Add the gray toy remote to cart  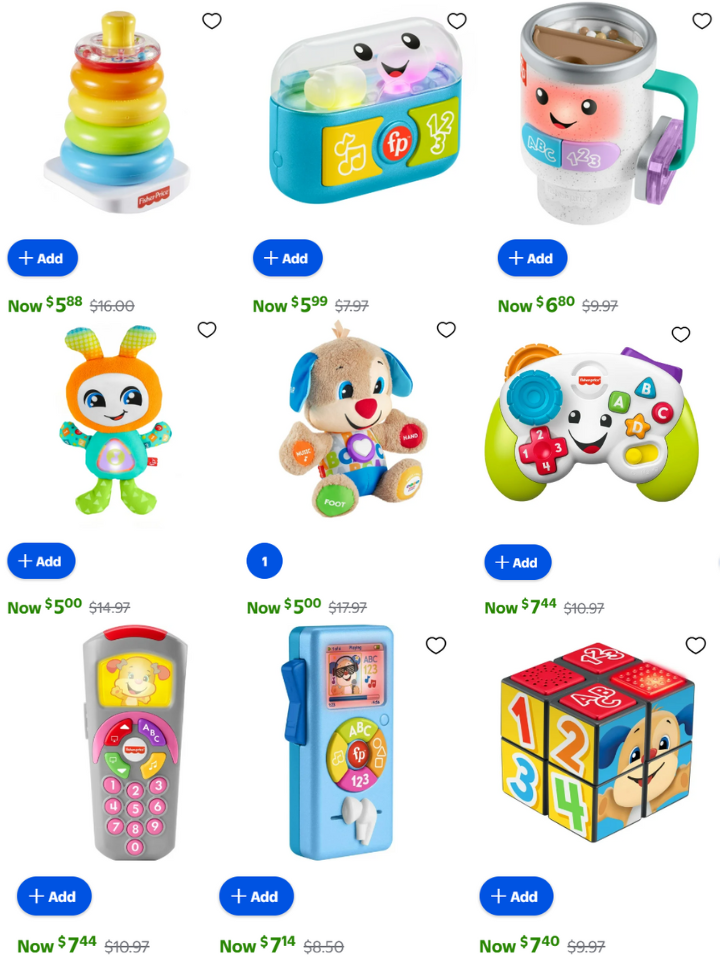click(54, 896)
